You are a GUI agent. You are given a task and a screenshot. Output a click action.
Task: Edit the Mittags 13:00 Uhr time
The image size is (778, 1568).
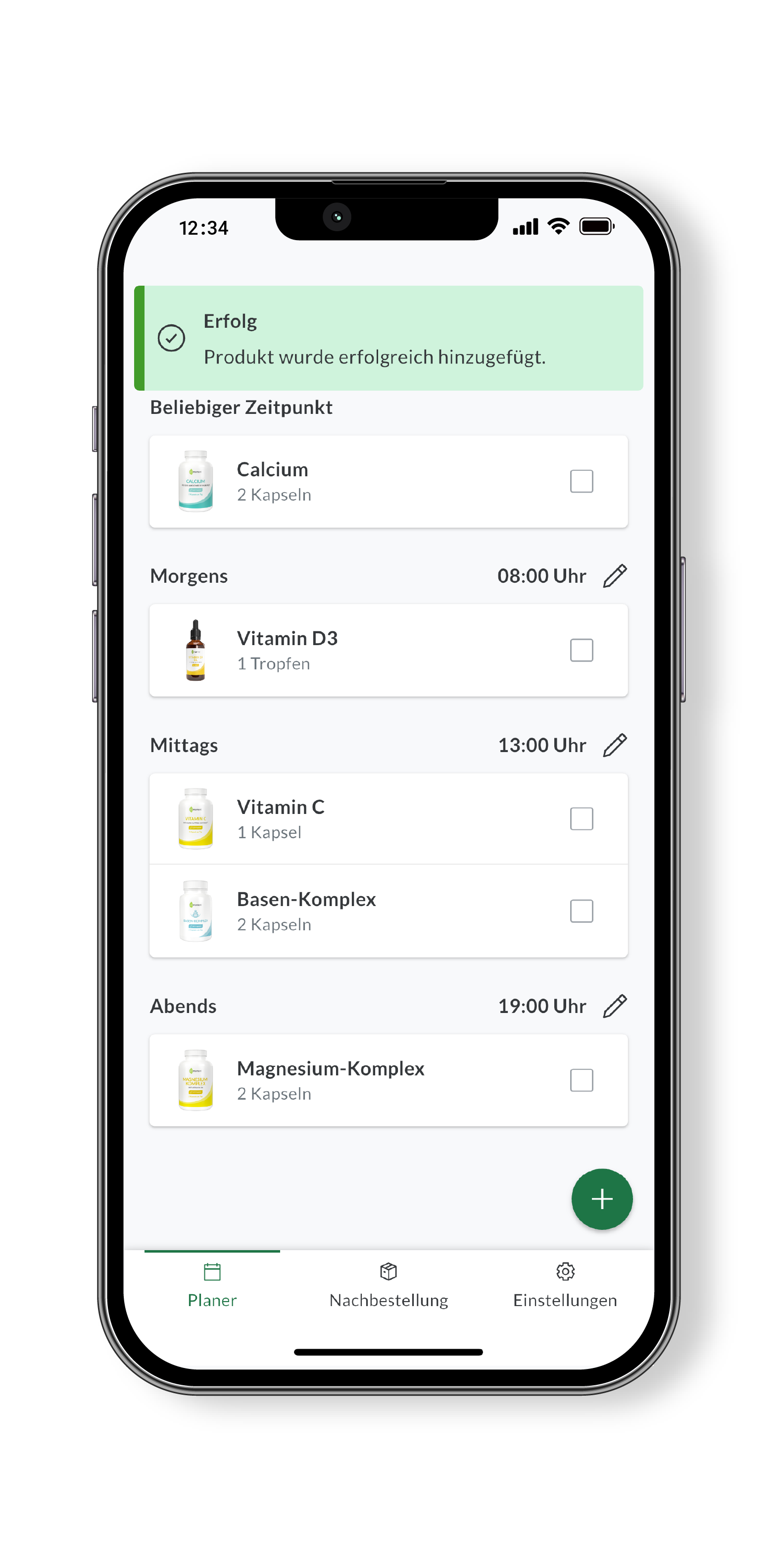(x=614, y=745)
